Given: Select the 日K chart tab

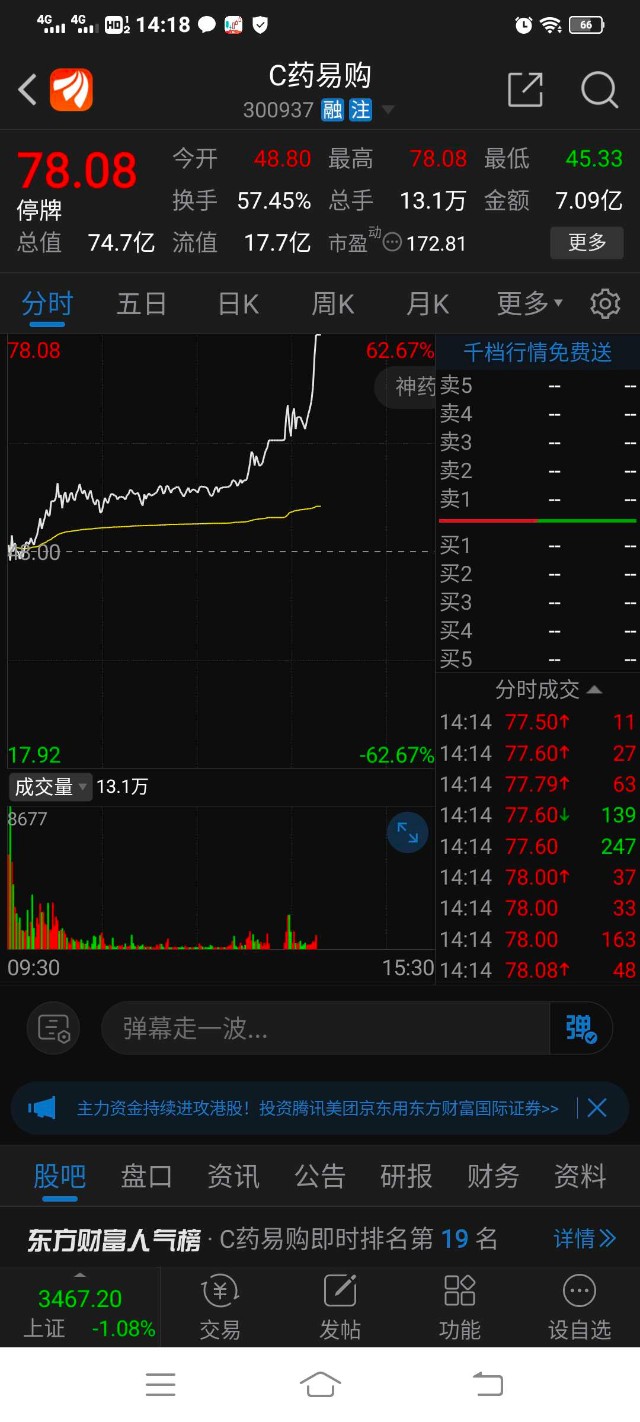Looking at the screenshot, I should [238, 303].
